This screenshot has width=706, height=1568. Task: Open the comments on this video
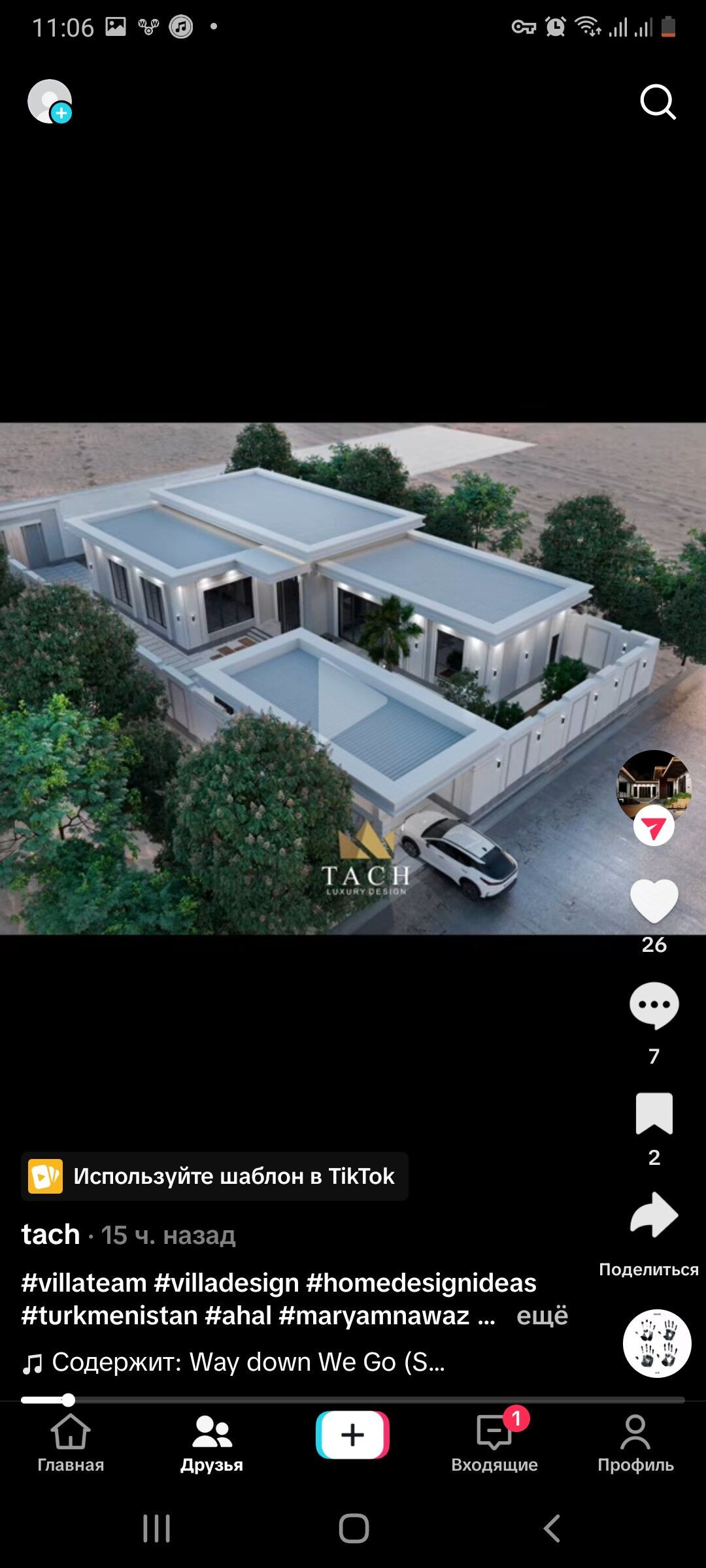[x=654, y=1005]
